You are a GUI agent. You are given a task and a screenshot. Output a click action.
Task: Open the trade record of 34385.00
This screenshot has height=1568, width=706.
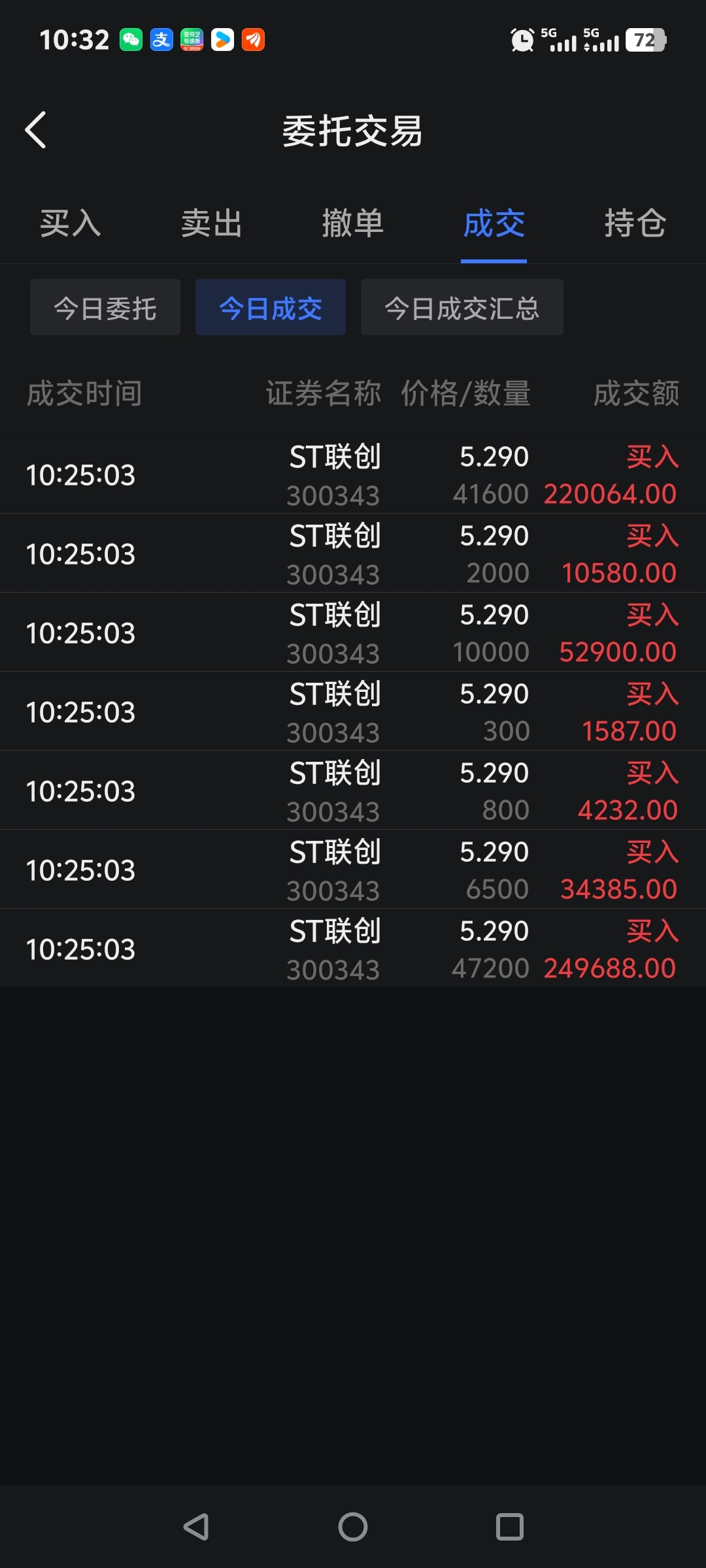[353, 870]
